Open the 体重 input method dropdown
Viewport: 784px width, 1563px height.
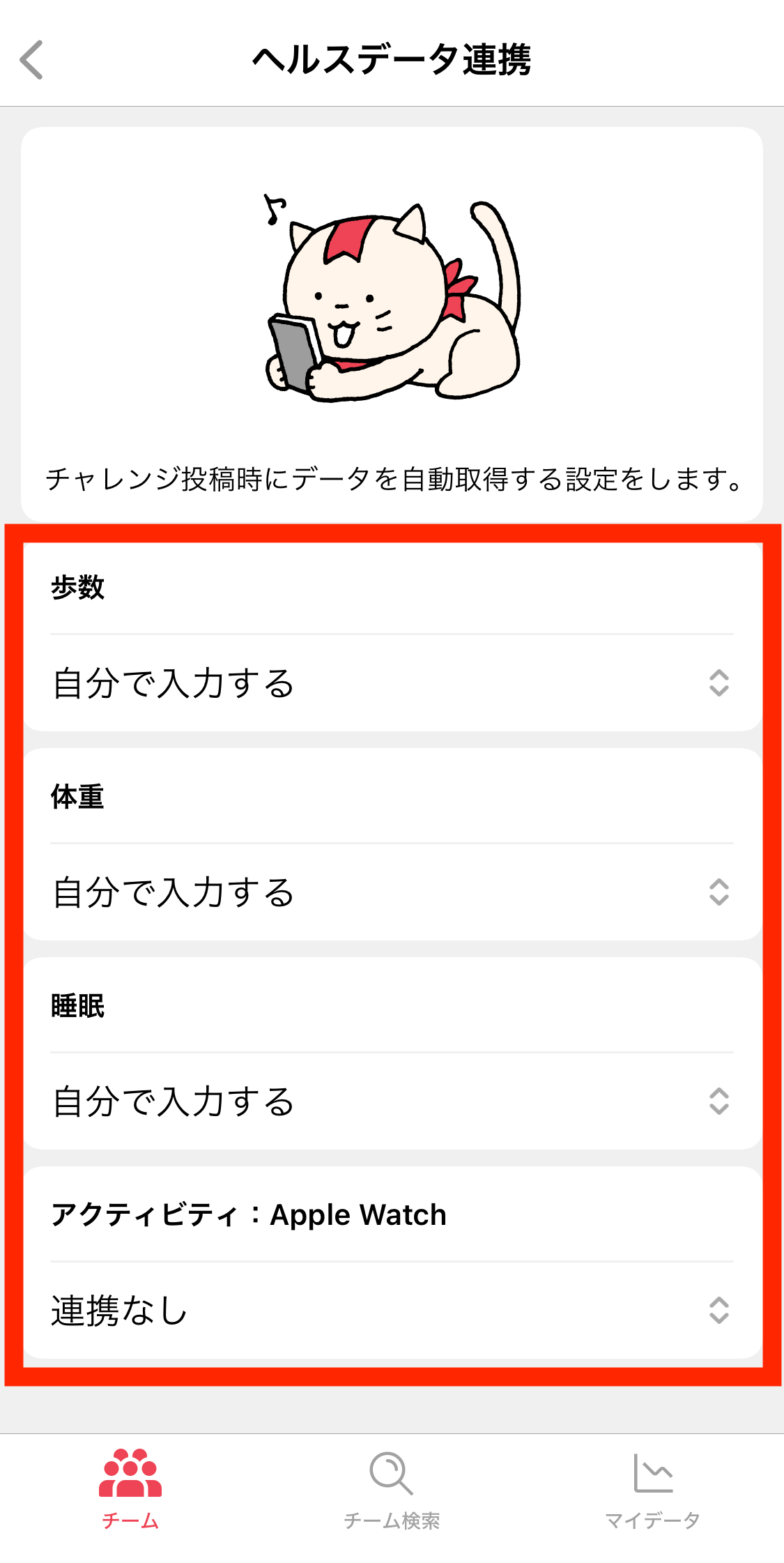coord(392,892)
